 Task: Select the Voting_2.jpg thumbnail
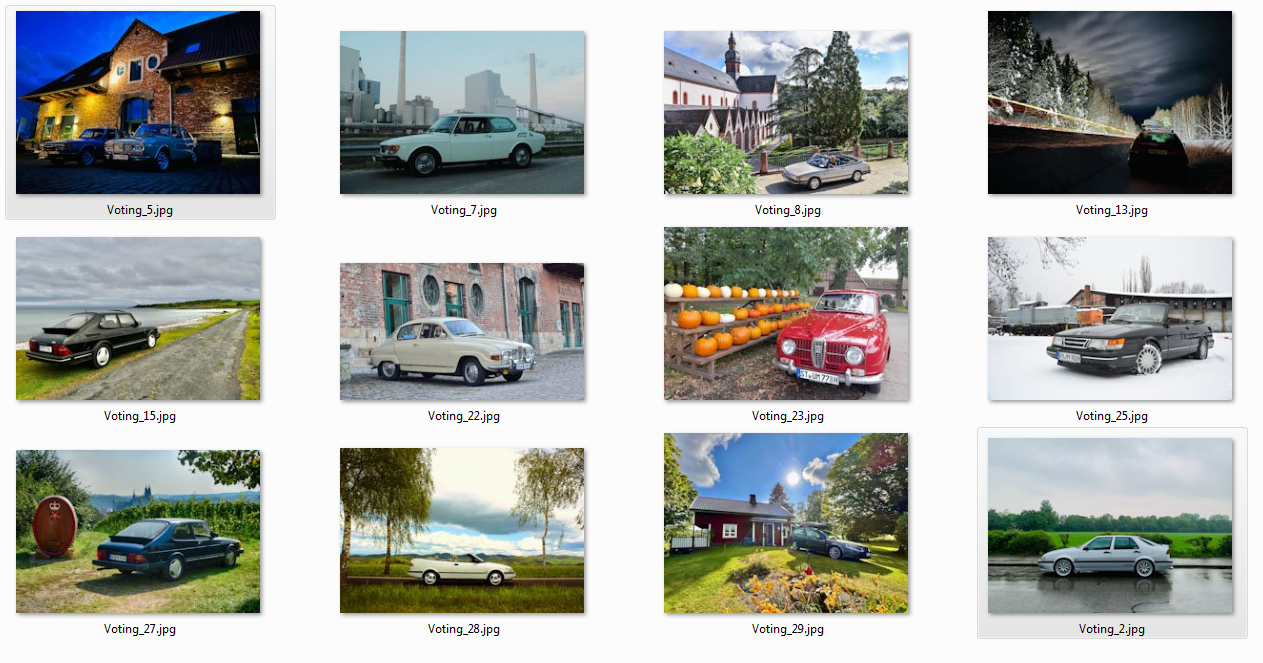[1110, 526]
